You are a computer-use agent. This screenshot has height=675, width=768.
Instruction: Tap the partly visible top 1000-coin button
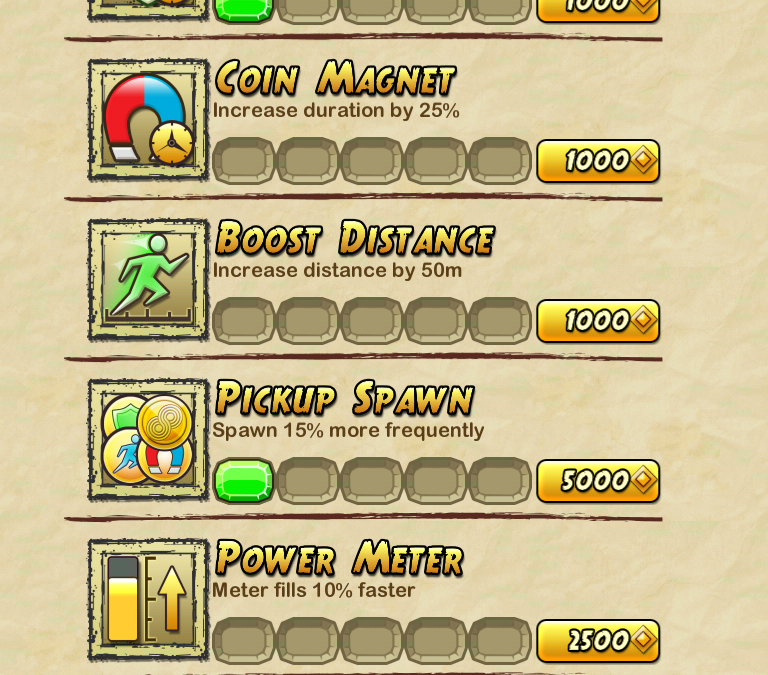598,9
